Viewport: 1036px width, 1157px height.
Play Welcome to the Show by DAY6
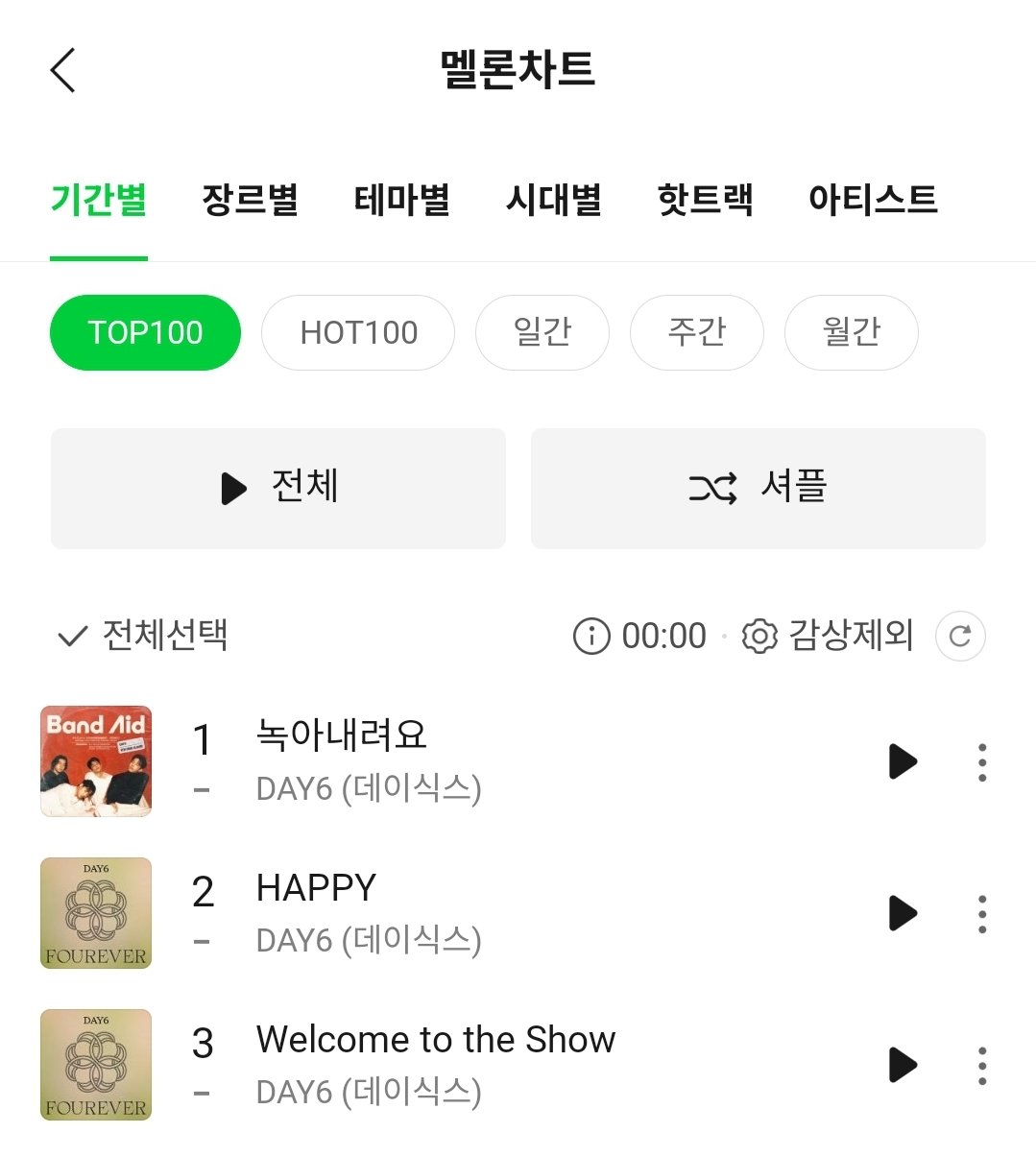click(901, 1065)
